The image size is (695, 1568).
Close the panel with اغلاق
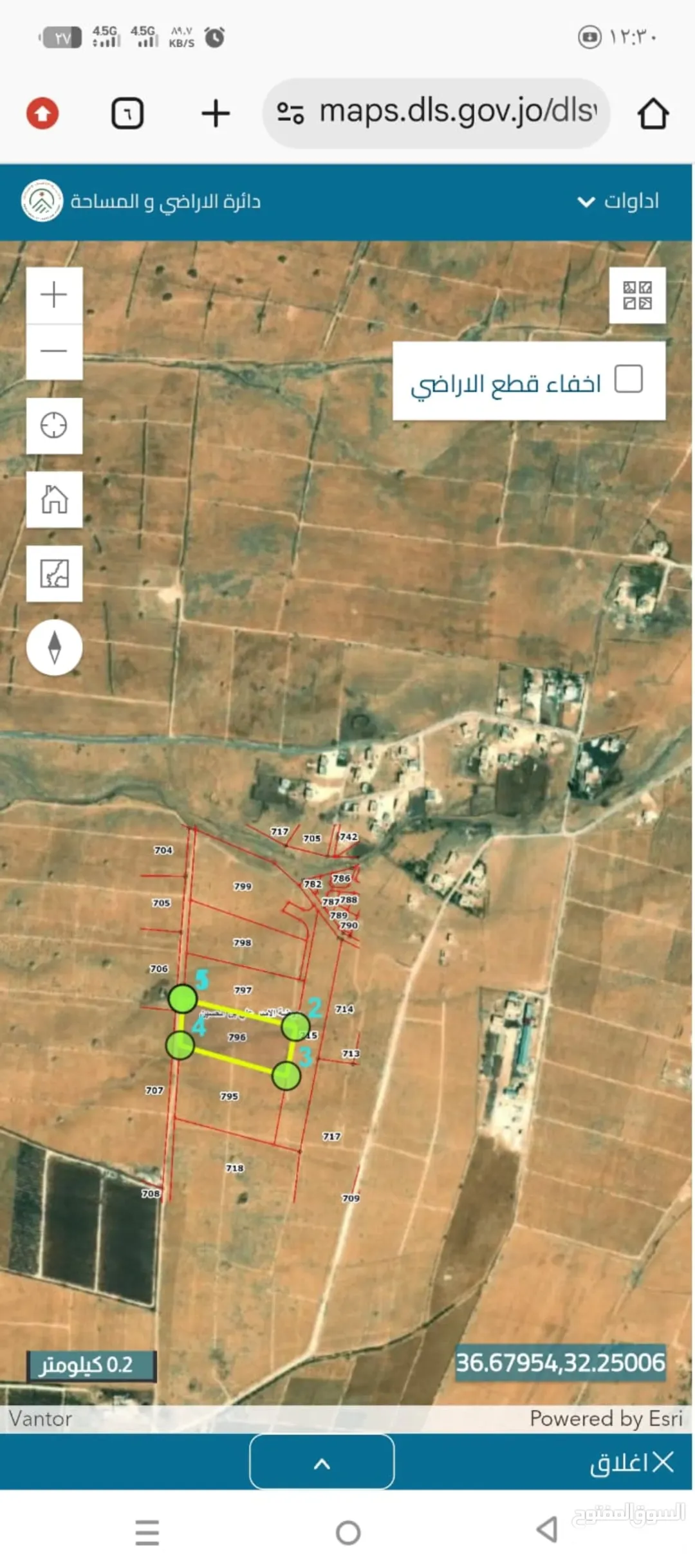coord(632,1462)
